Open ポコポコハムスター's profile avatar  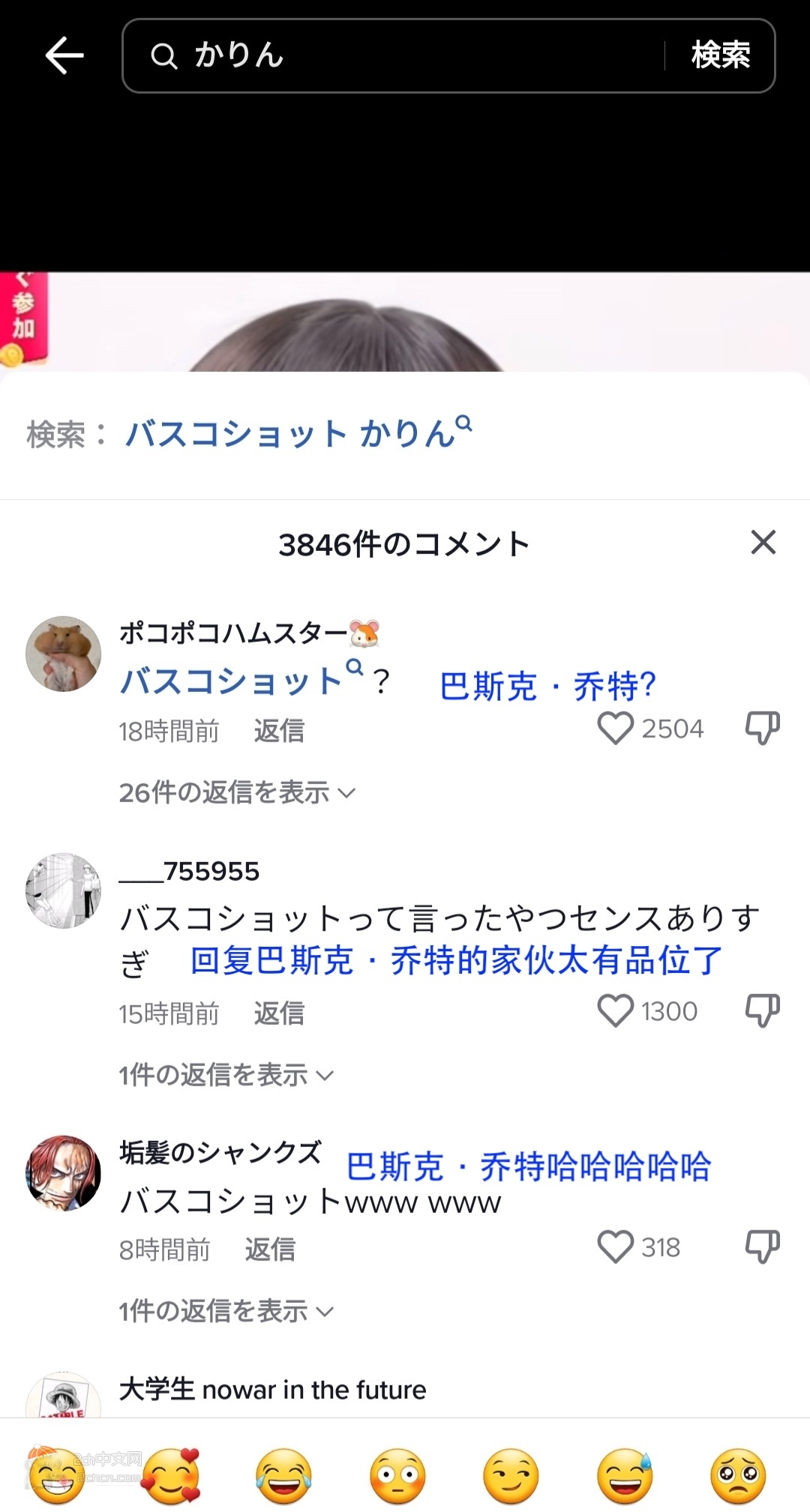(64, 654)
